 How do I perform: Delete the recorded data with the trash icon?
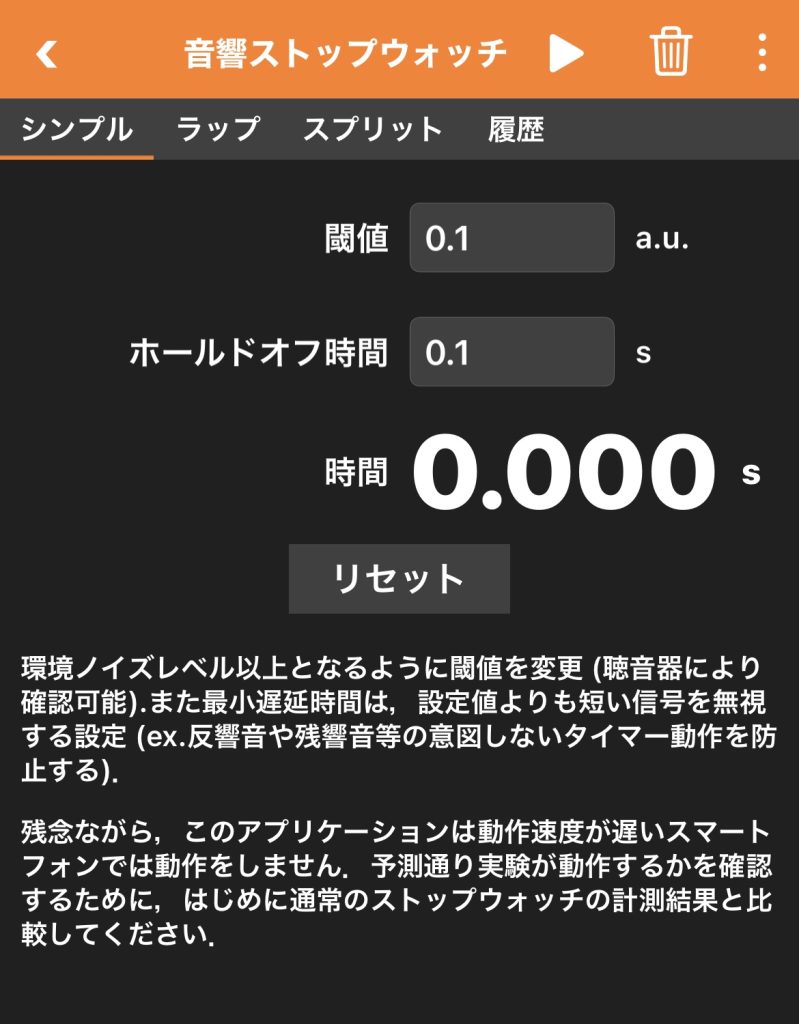[670, 52]
